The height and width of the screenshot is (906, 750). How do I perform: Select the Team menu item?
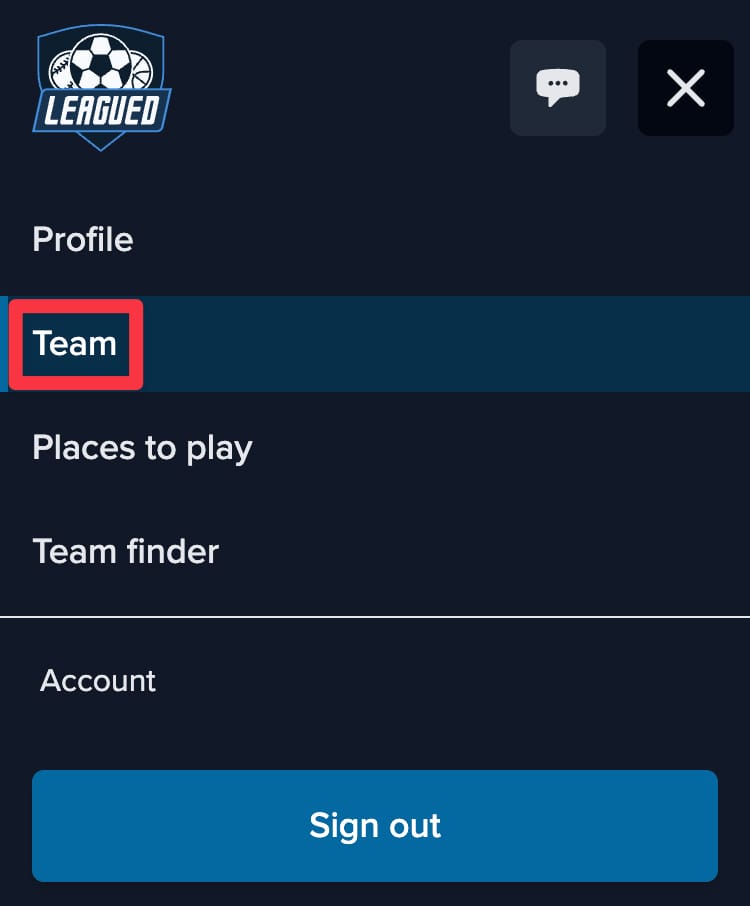point(75,344)
